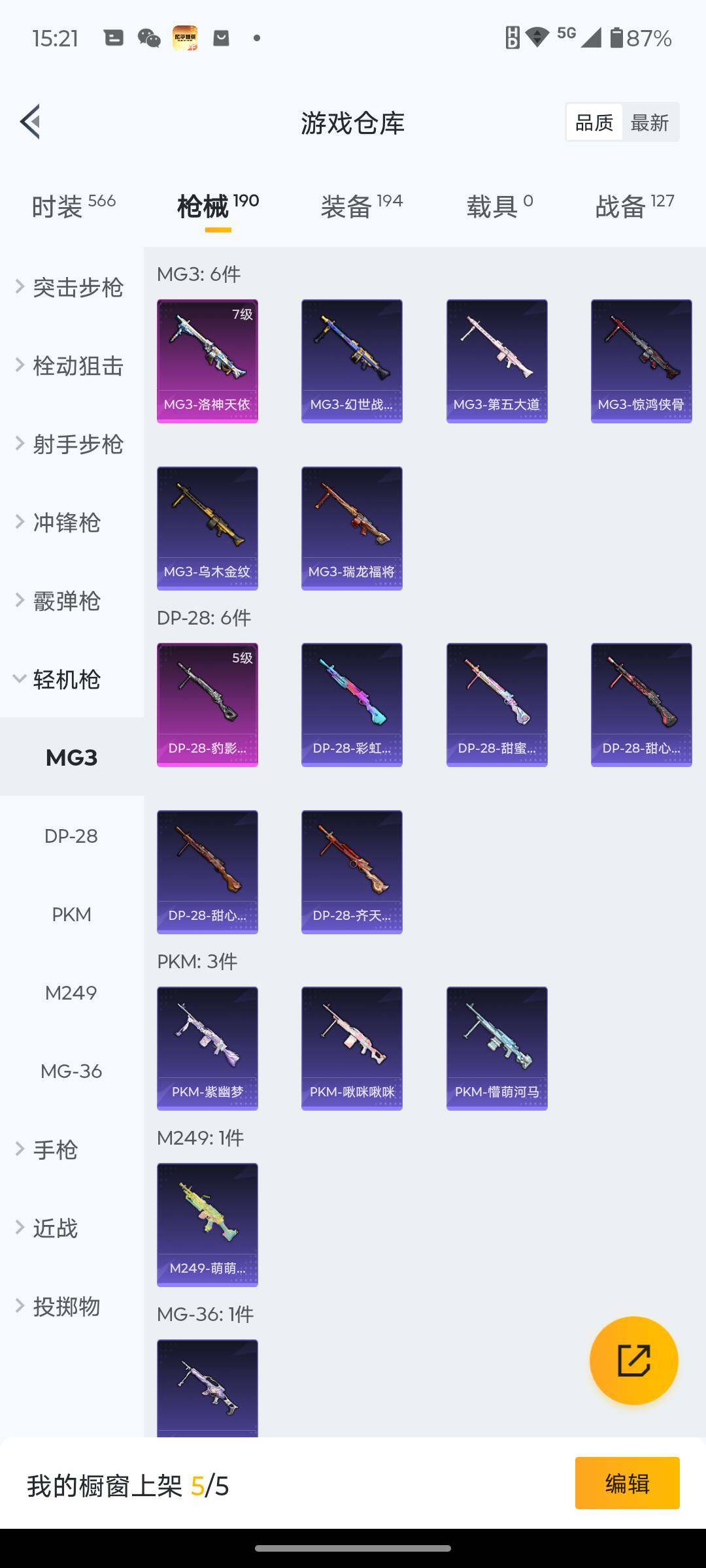Viewport: 706px width, 1568px height.
Task: View the PKM-紫幽梦 skin
Action: click(x=207, y=1048)
